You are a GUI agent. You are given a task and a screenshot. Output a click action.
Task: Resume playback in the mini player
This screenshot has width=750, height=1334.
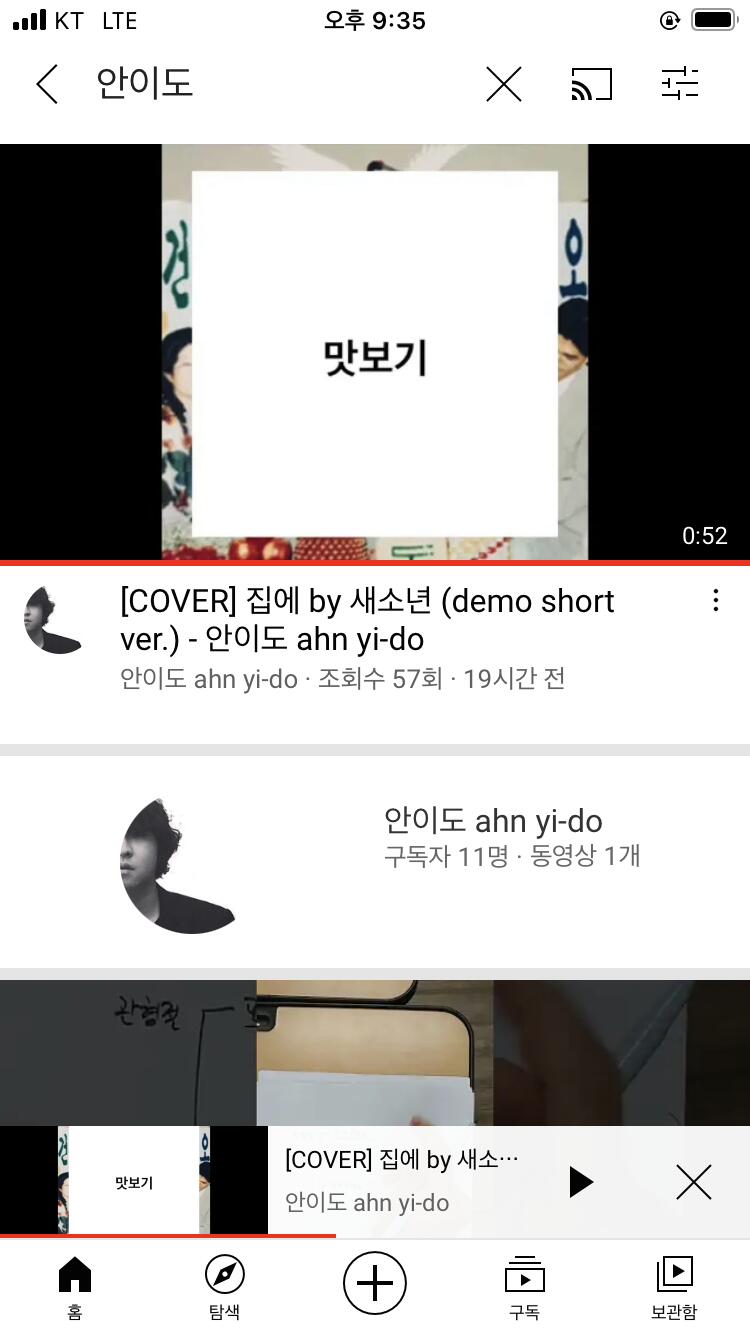580,1182
